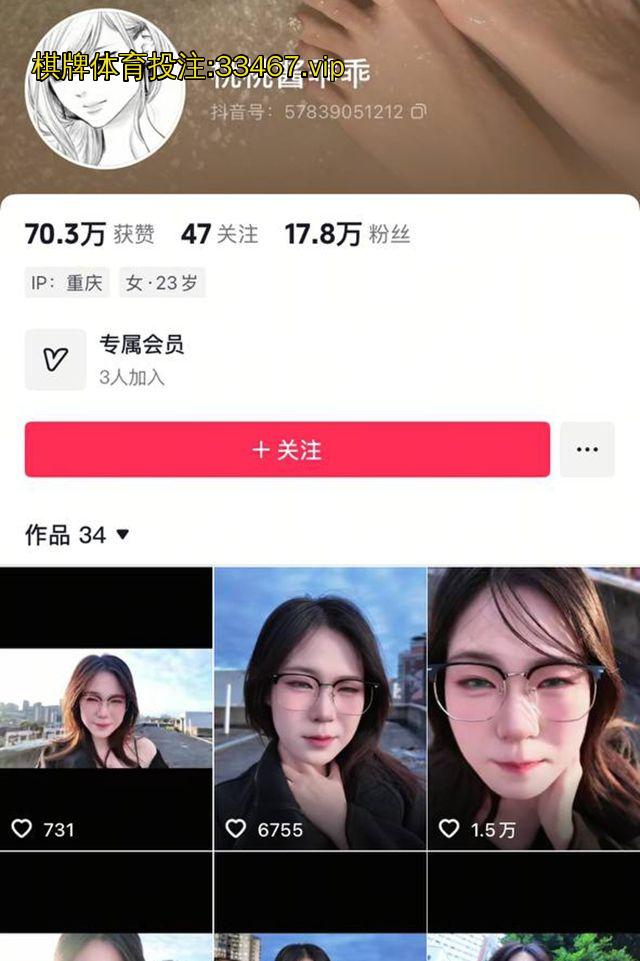This screenshot has width=640, height=961.
Task: Expand the 作品 34 sort dropdown
Action: [x=122, y=535]
